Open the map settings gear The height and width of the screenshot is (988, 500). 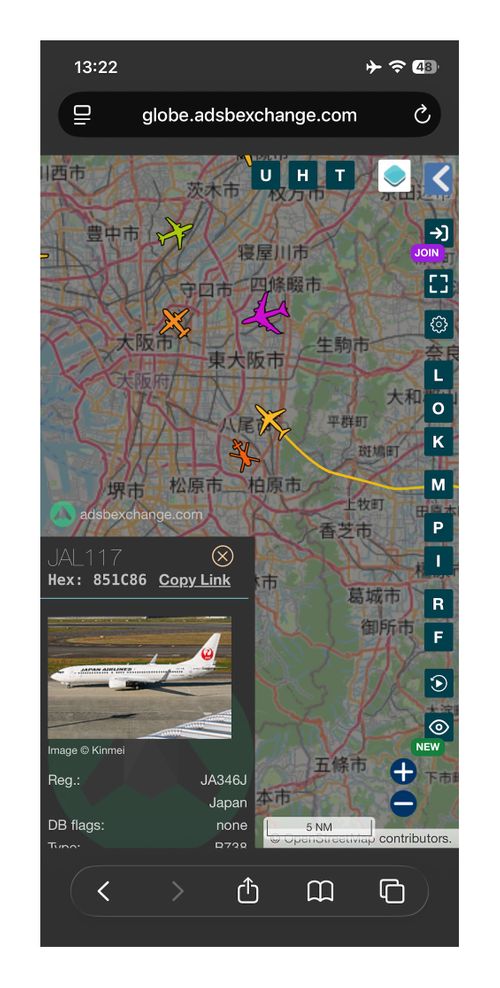[438, 325]
